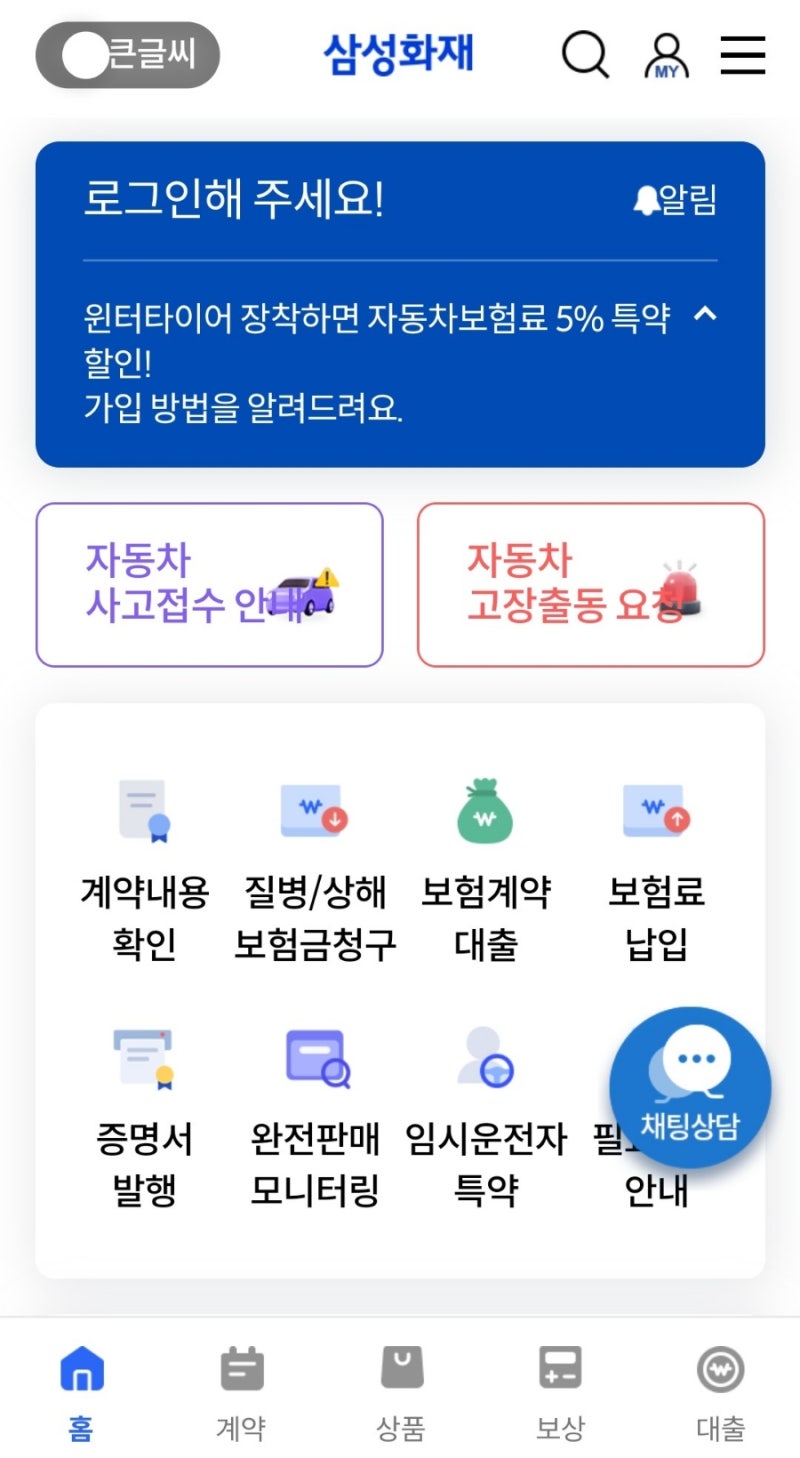Tap the search magnifier icon
The image size is (800, 1458).
586,55
